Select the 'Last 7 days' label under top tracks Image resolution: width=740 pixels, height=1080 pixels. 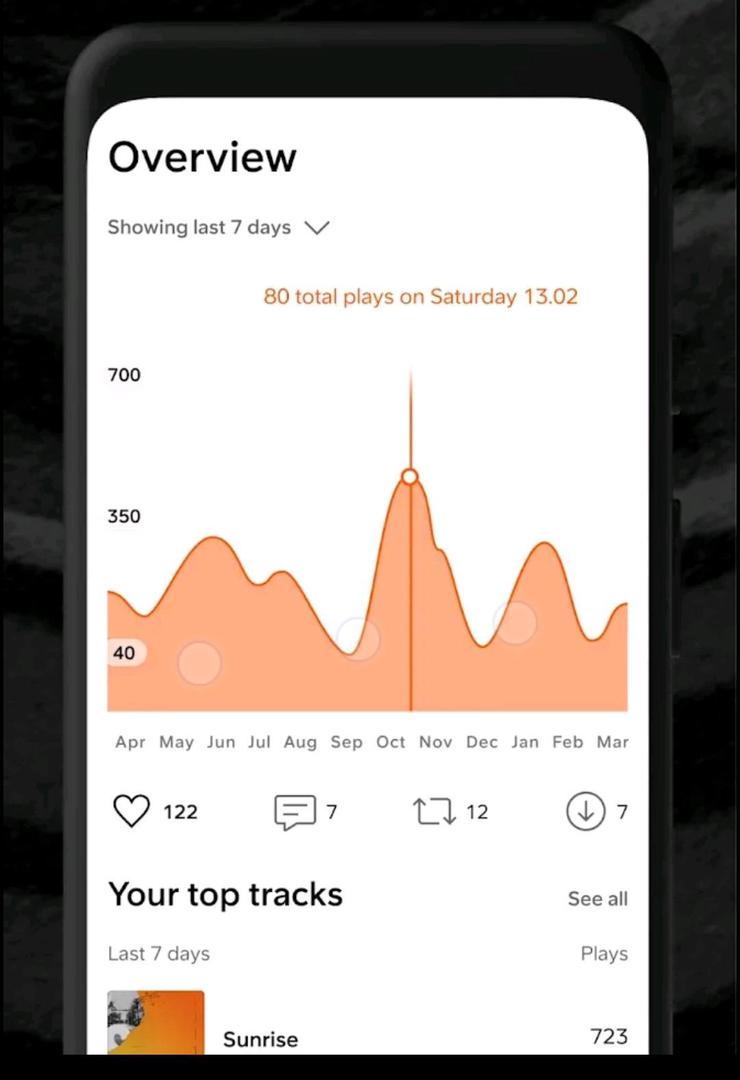pos(158,953)
